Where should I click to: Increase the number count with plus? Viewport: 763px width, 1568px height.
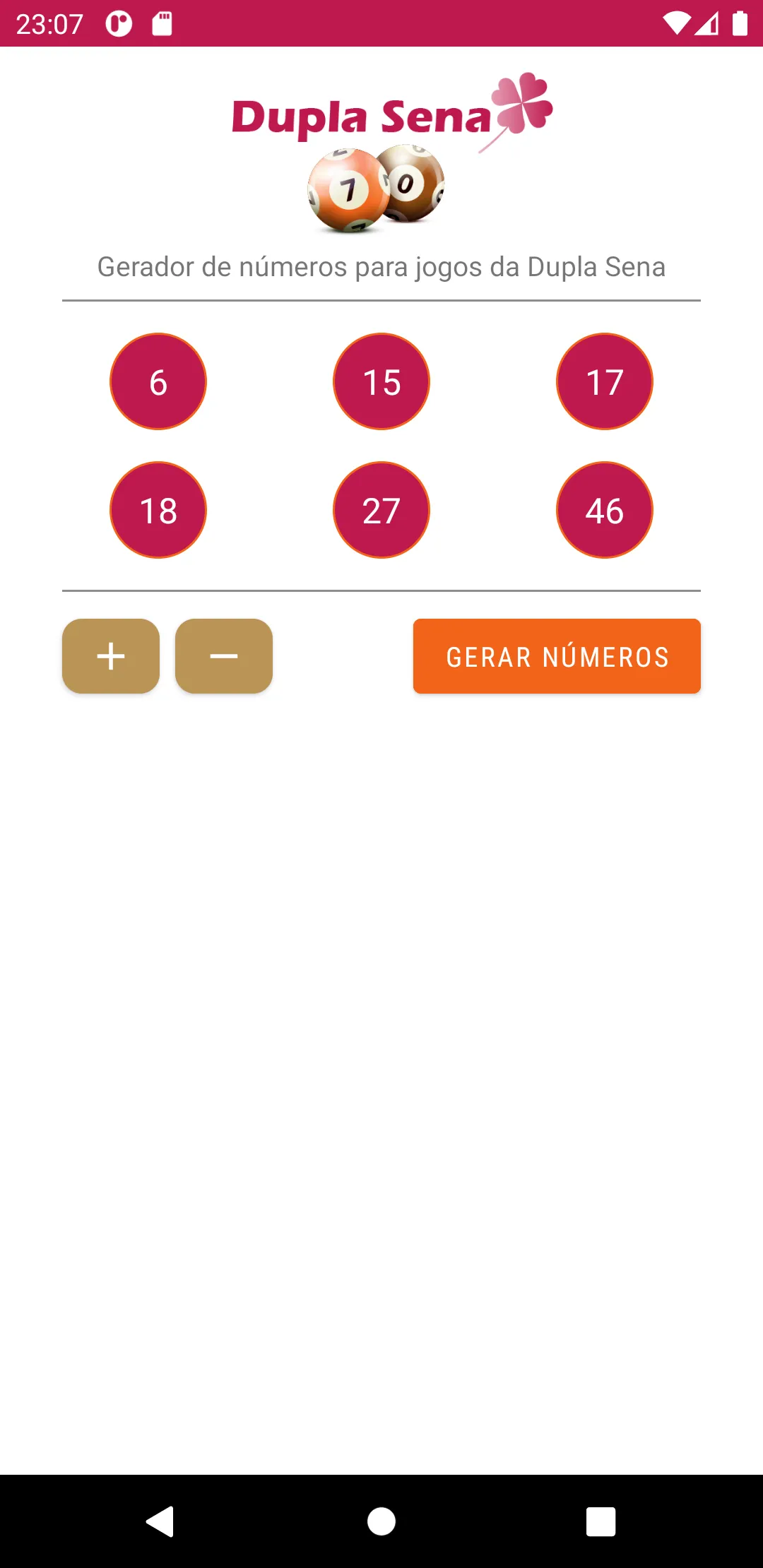point(111,656)
